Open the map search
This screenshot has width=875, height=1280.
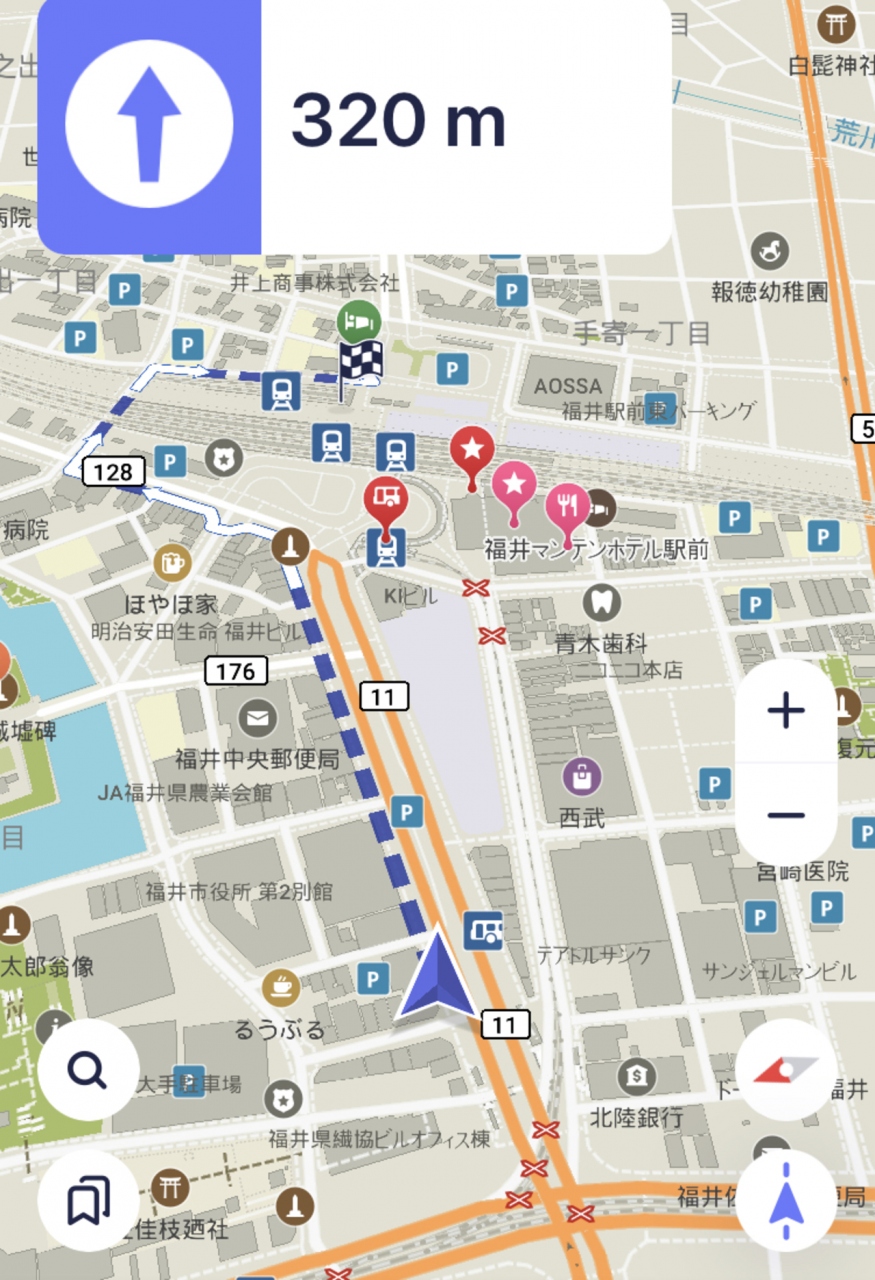(x=88, y=1071)
